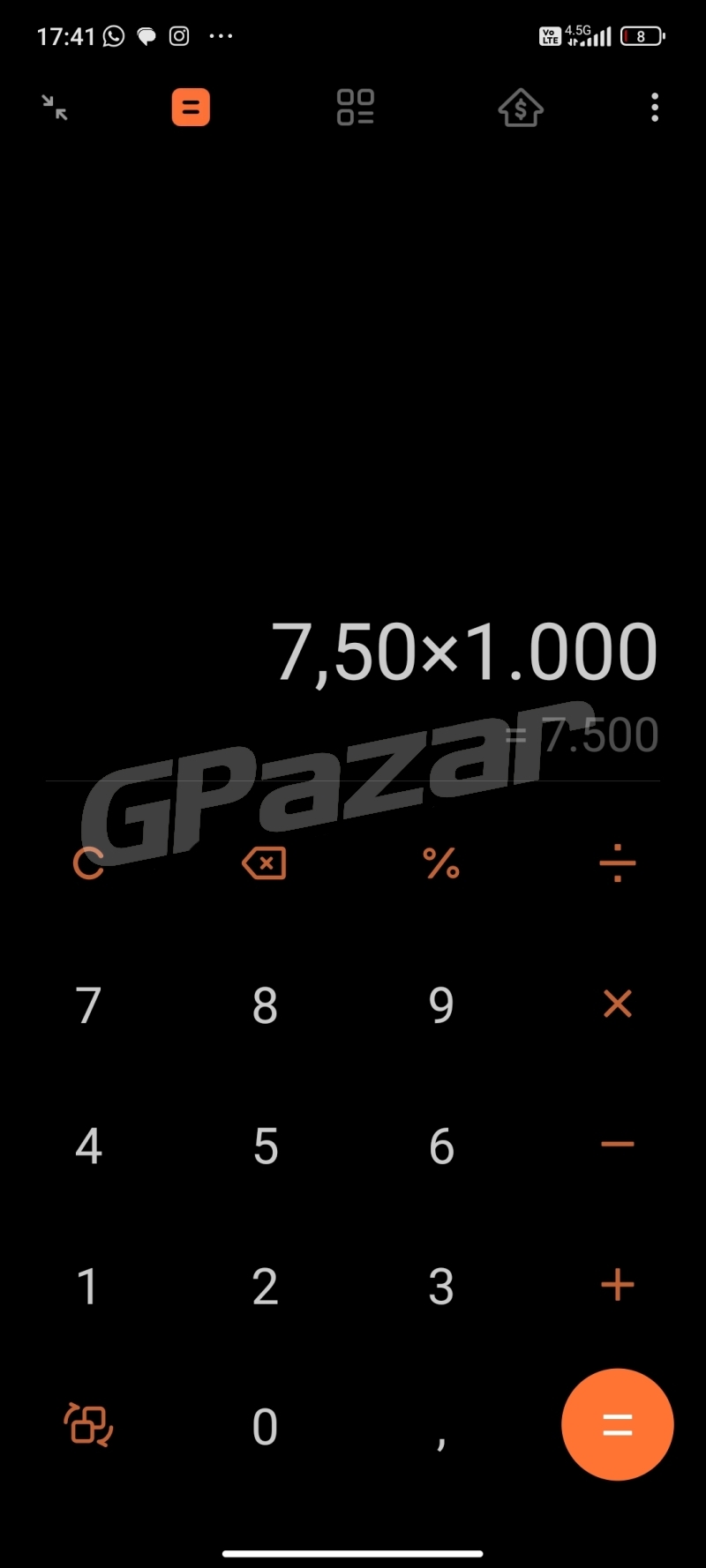Select the division operator

(x=618, y=863)
